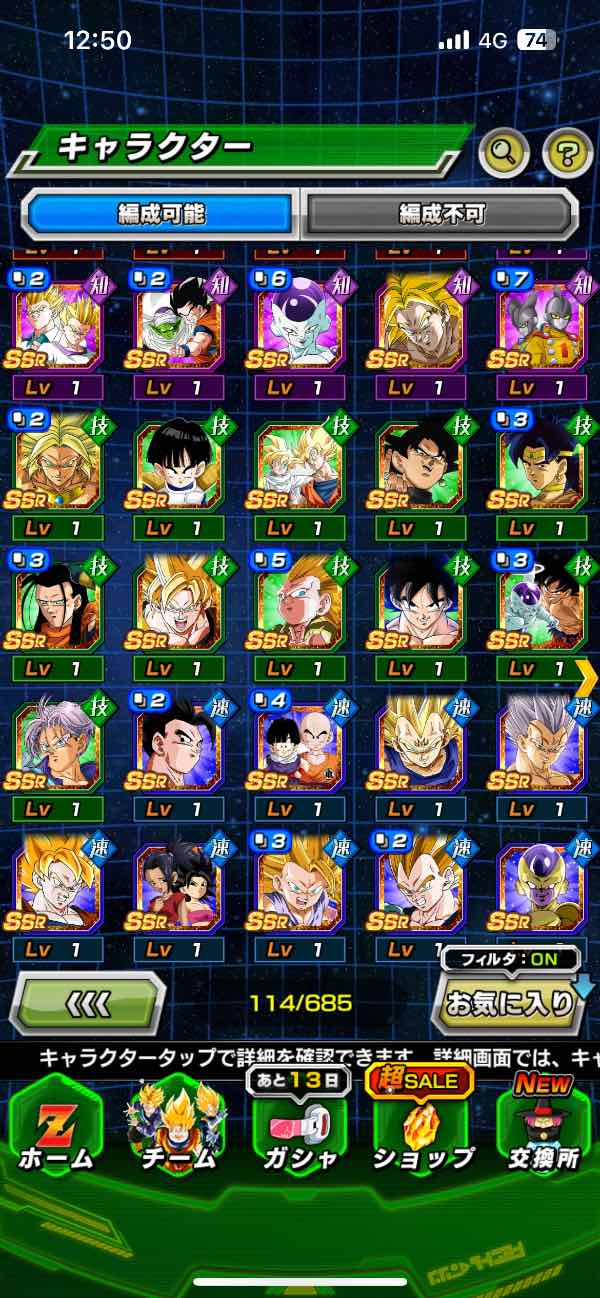Viewport: 600px width, 1298px height.
Task: Open the ガシャ summon section
Action: 299,1125
